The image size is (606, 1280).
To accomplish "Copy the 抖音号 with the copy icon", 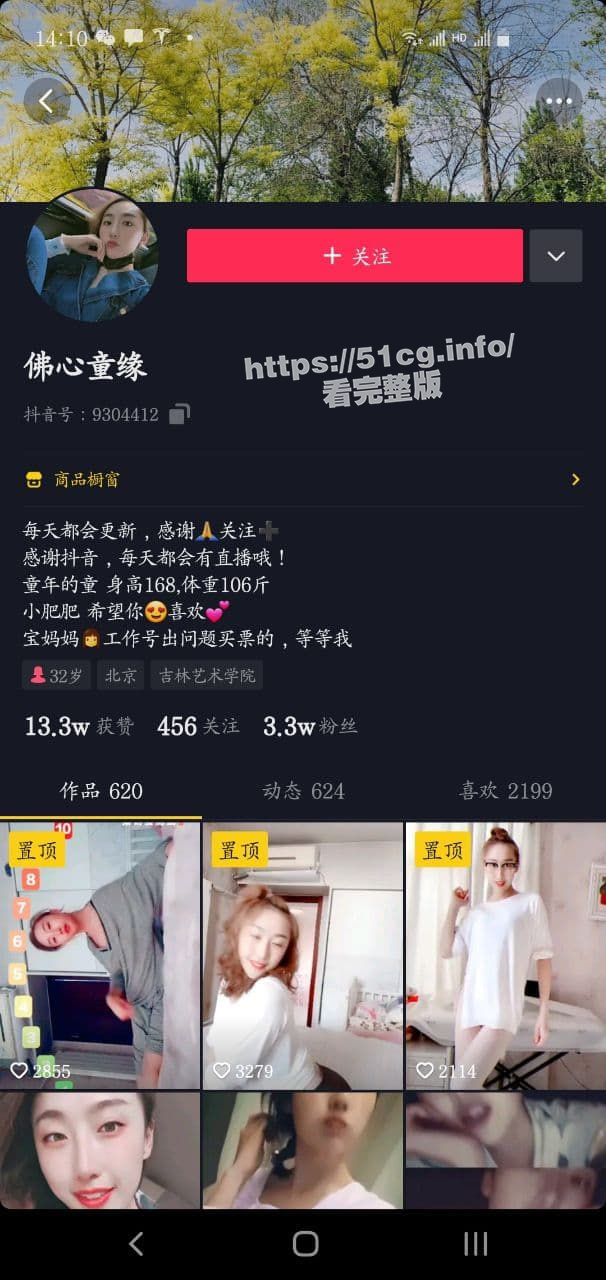I will (179, 414).
